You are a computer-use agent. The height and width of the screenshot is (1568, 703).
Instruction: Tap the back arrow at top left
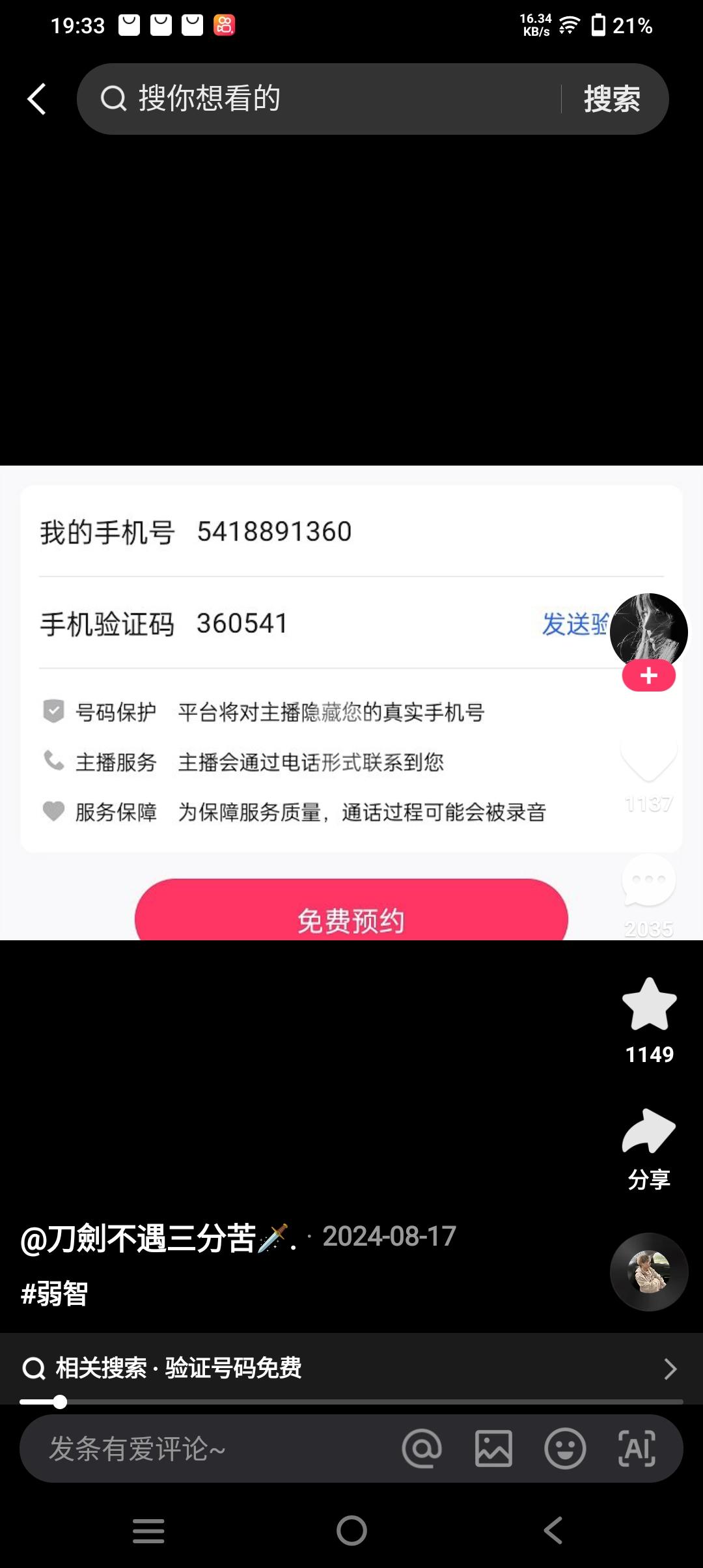[37, 98]
